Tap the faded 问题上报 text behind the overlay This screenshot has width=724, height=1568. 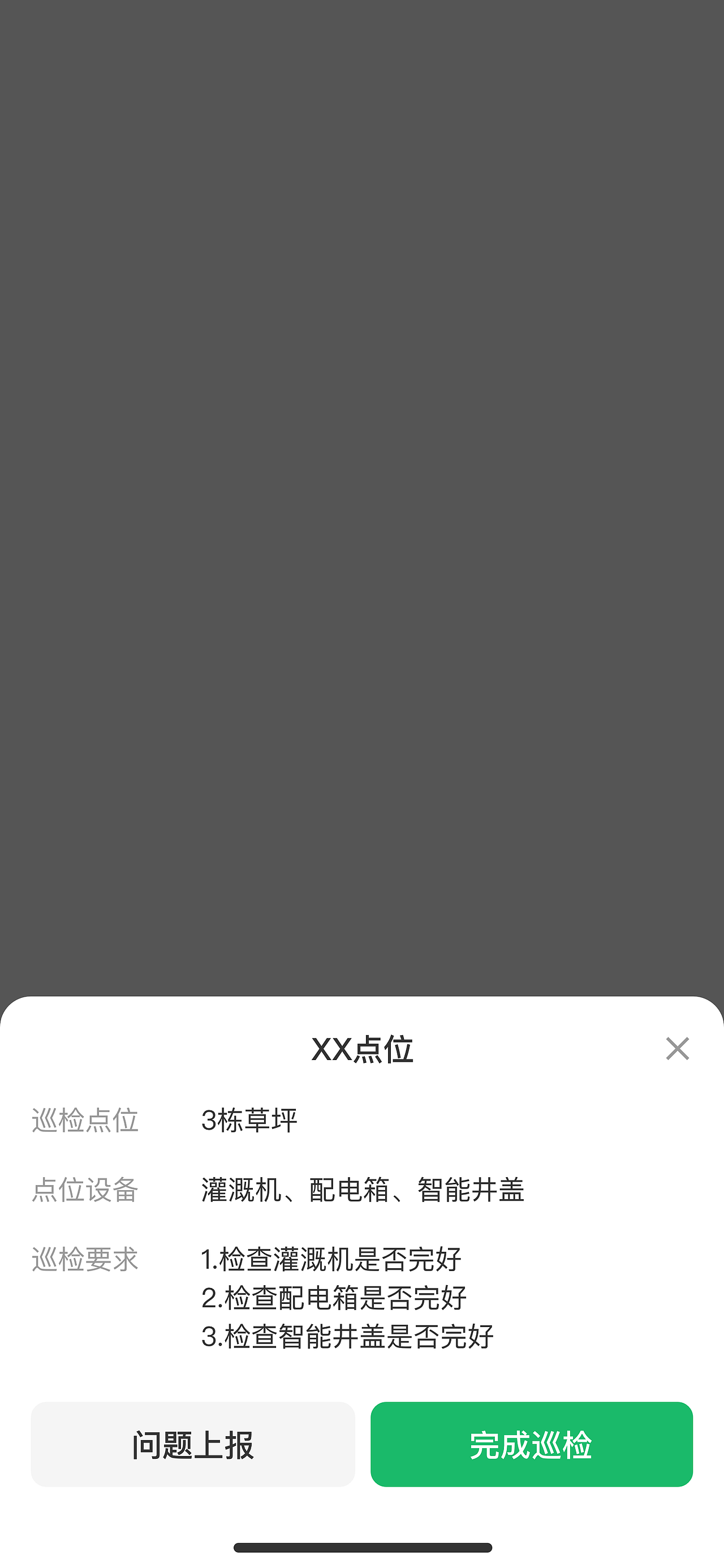[x=195, y=322]
